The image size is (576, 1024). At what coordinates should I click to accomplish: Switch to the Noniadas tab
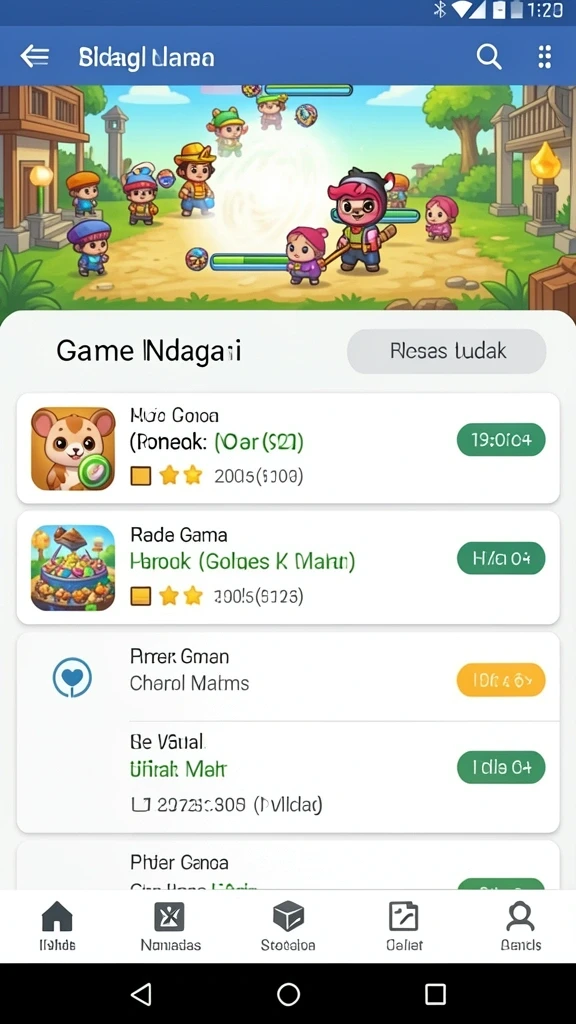[x=170, y=926]
